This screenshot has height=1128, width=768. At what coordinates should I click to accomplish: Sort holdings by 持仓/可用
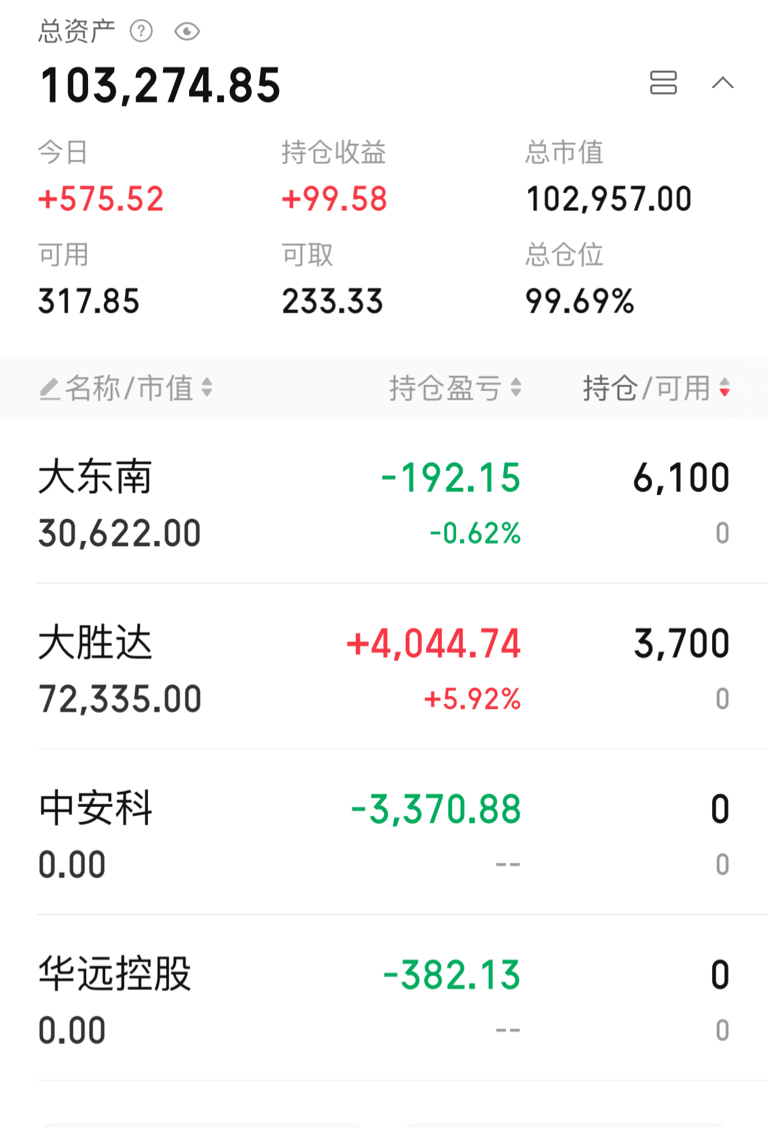tap(657, 388)
